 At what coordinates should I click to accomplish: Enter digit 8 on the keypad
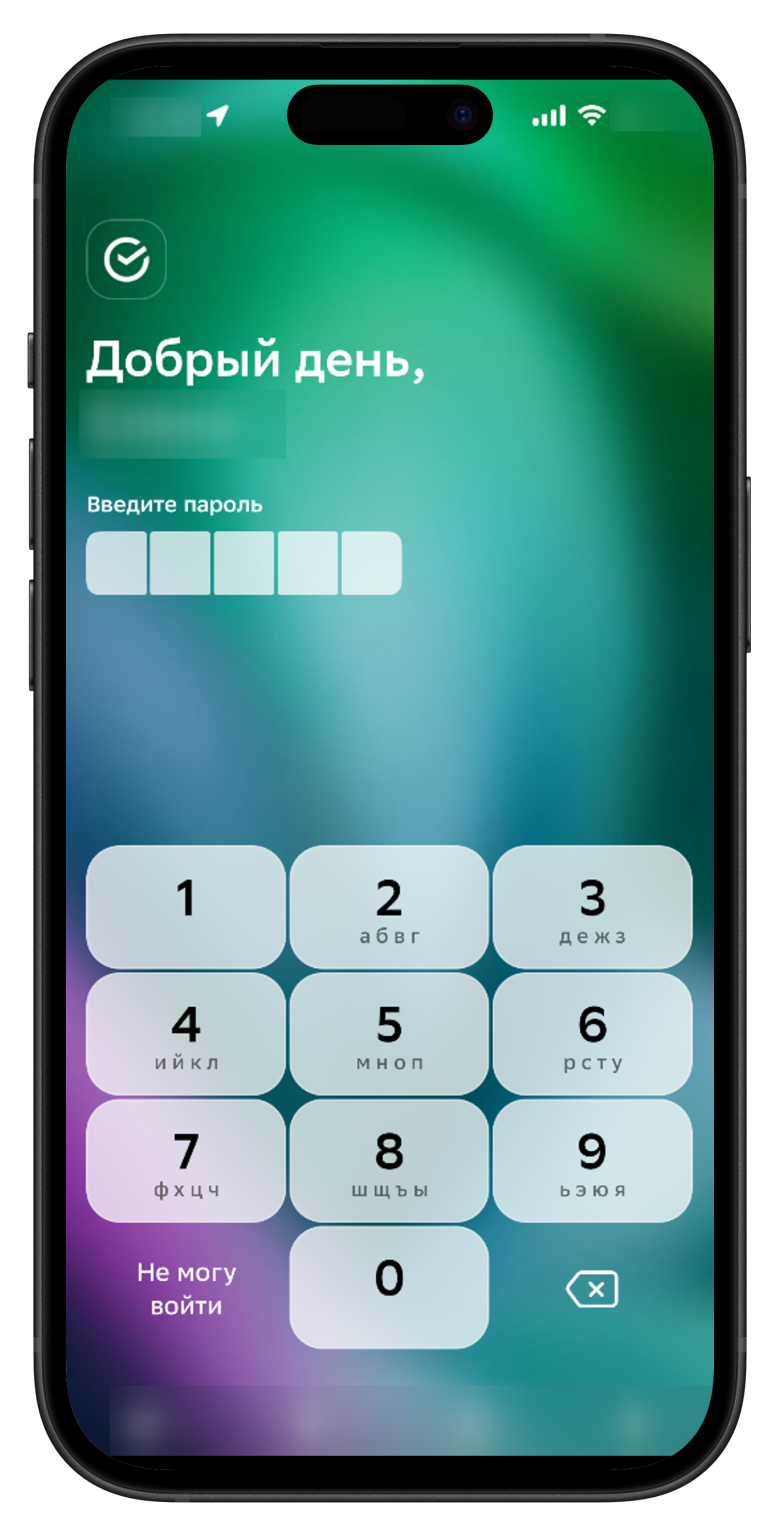(389, 1160)
